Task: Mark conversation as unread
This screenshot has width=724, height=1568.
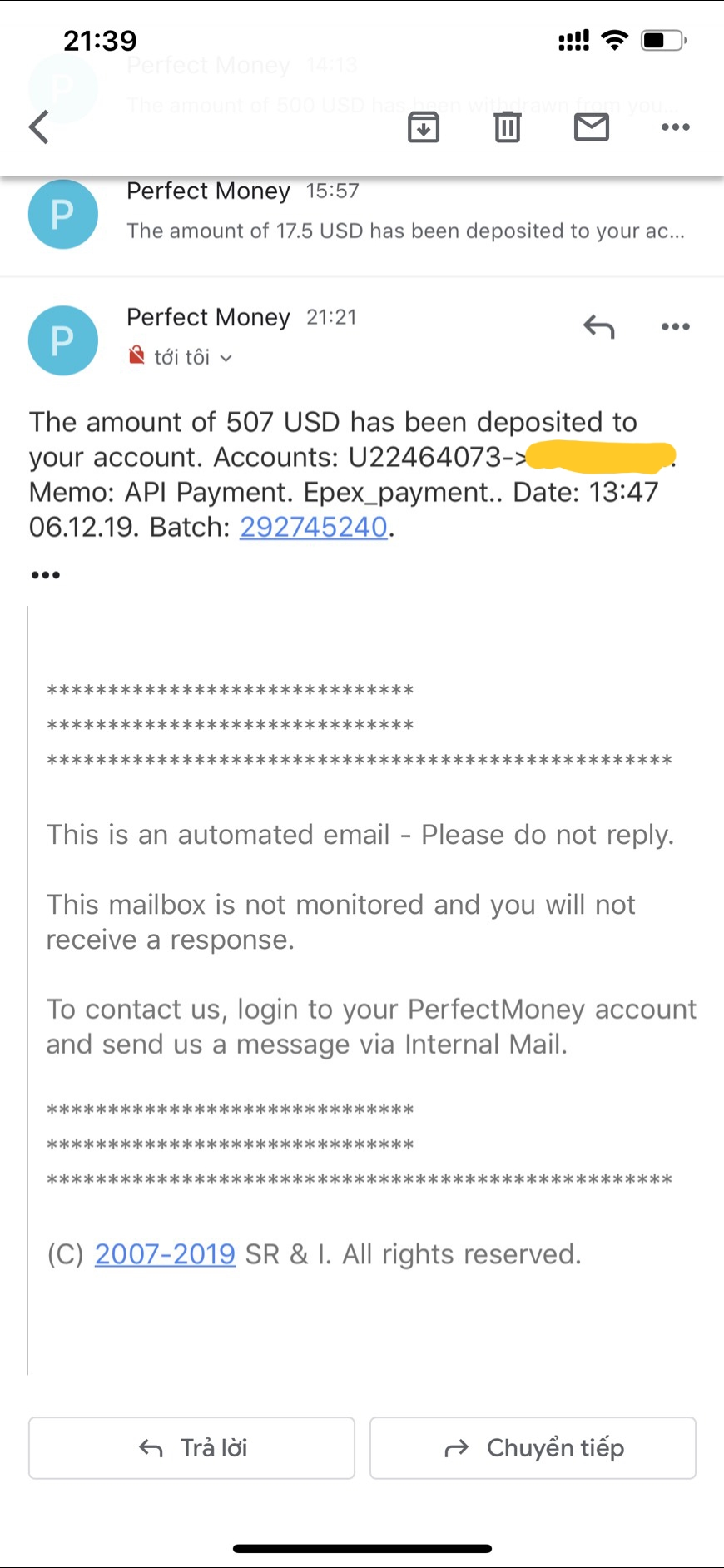Action: point(592,127)
